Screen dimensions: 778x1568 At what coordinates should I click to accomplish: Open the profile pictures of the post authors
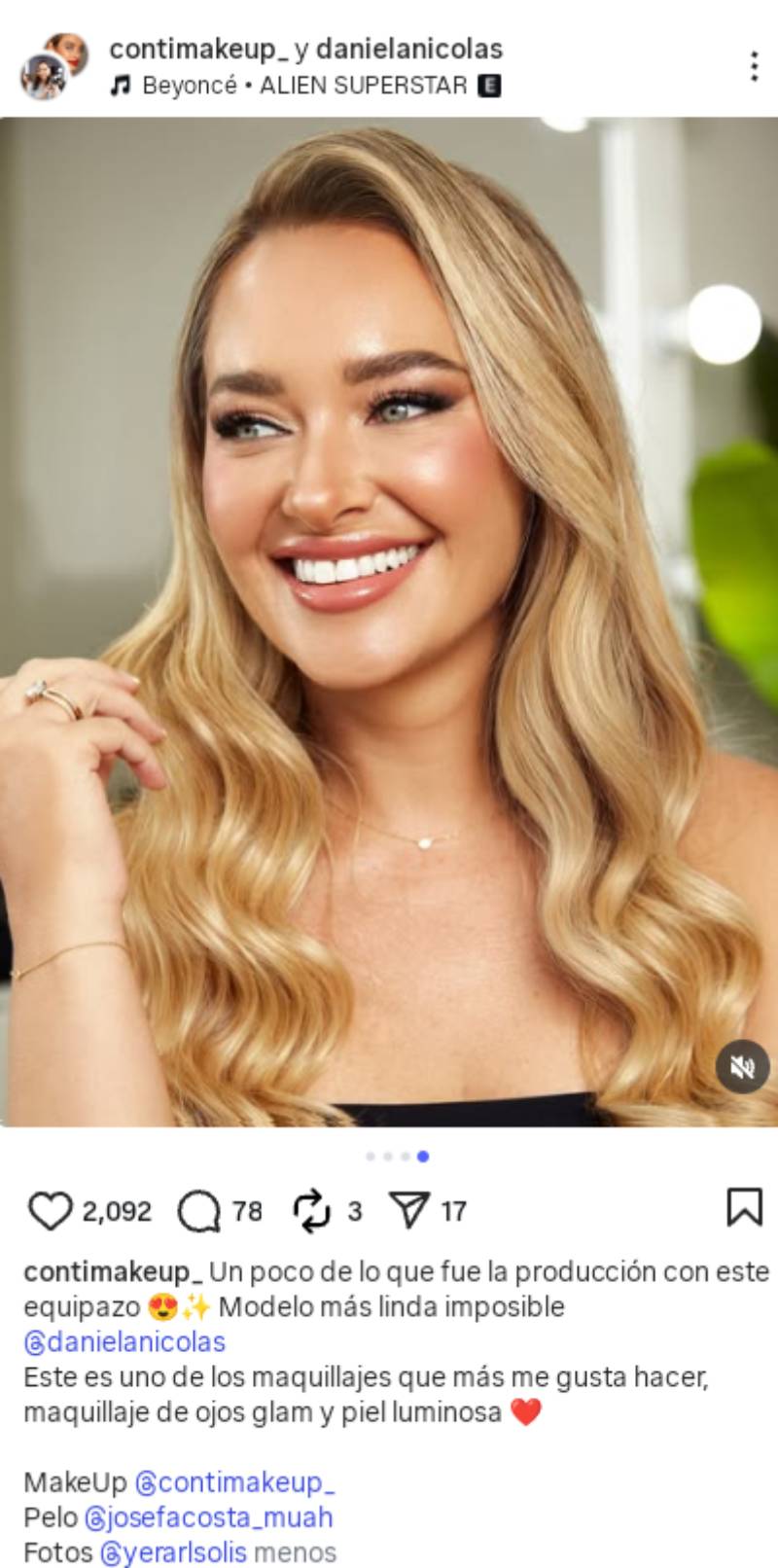[55, 66]
